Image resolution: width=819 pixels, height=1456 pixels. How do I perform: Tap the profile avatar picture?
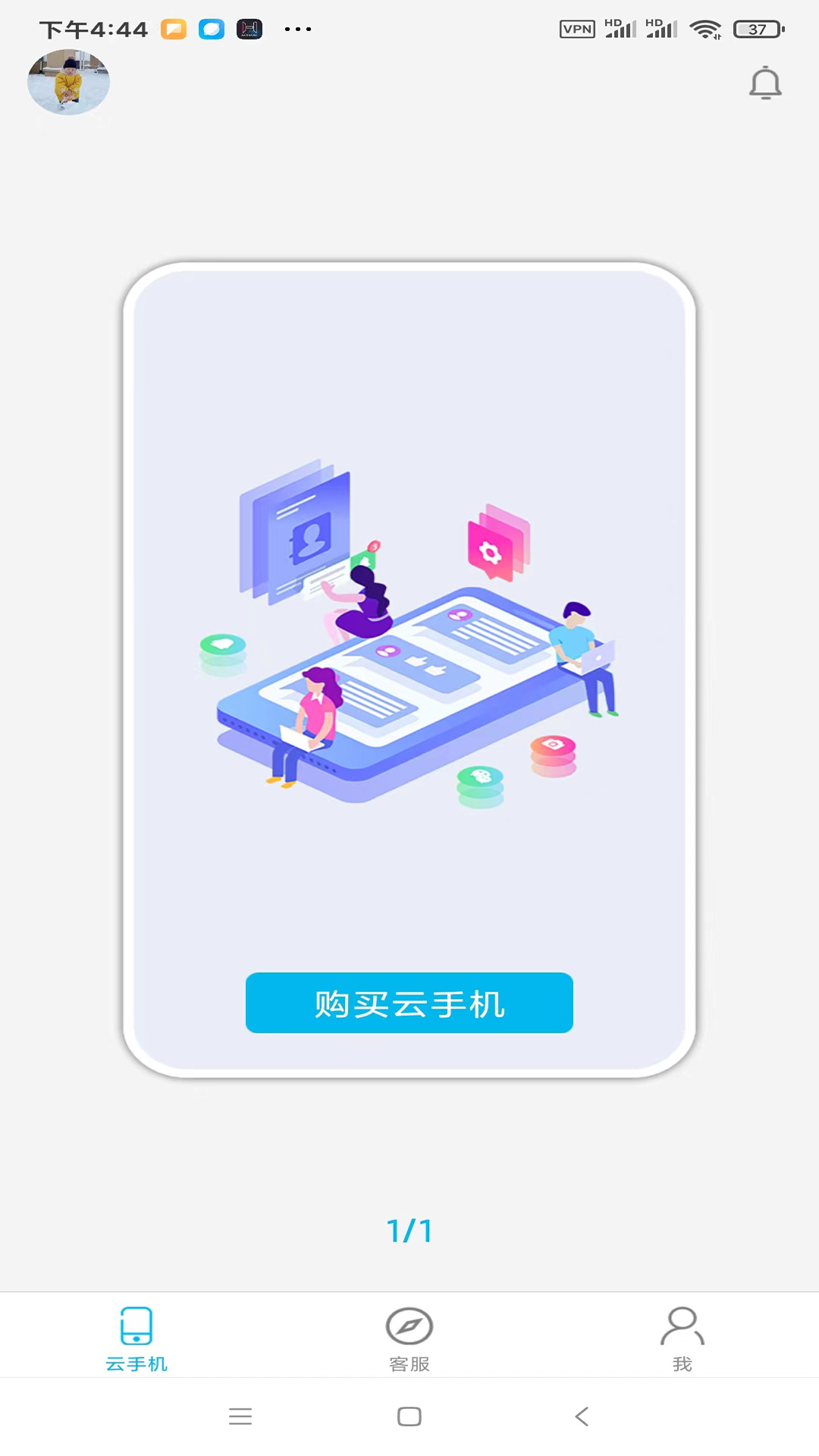pos(68,83)
